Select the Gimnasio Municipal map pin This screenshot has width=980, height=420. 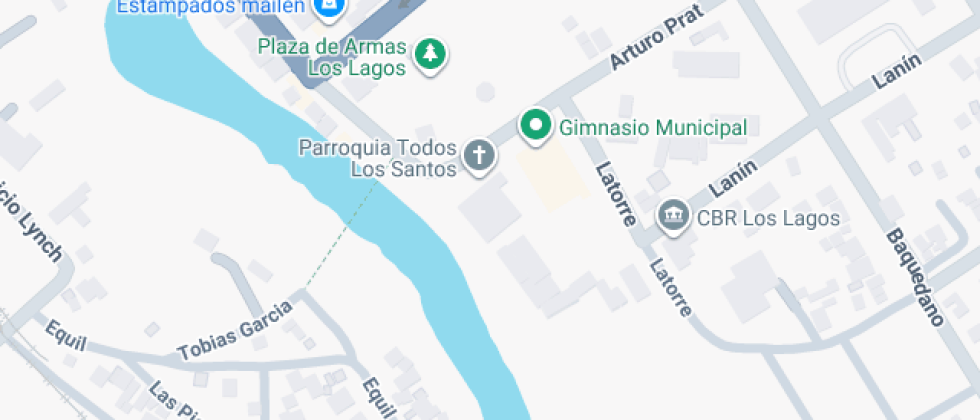(537, 127)
